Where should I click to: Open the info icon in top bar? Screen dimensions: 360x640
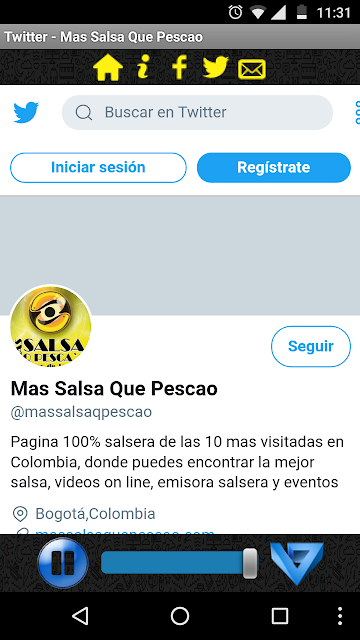point(143,67)
